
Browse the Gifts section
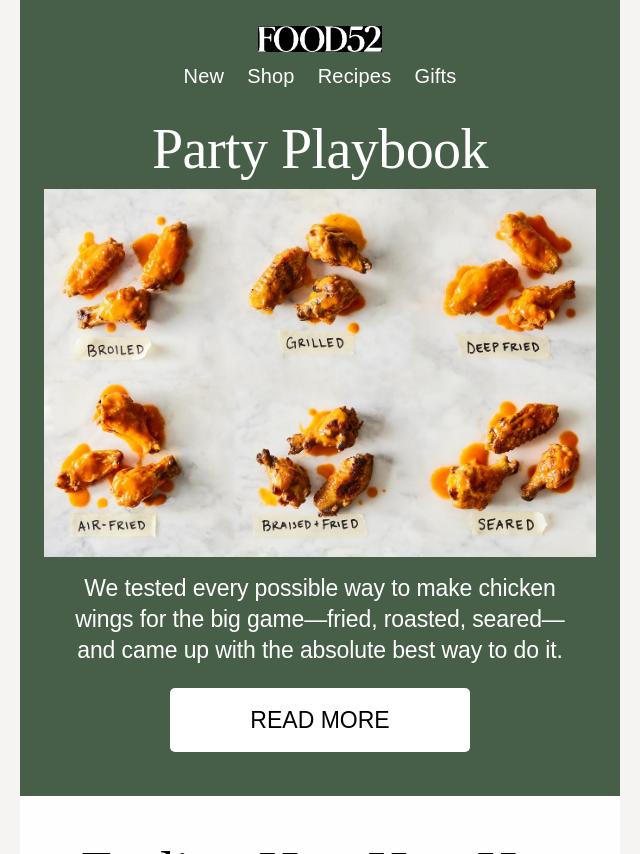(x=435, y=76)
